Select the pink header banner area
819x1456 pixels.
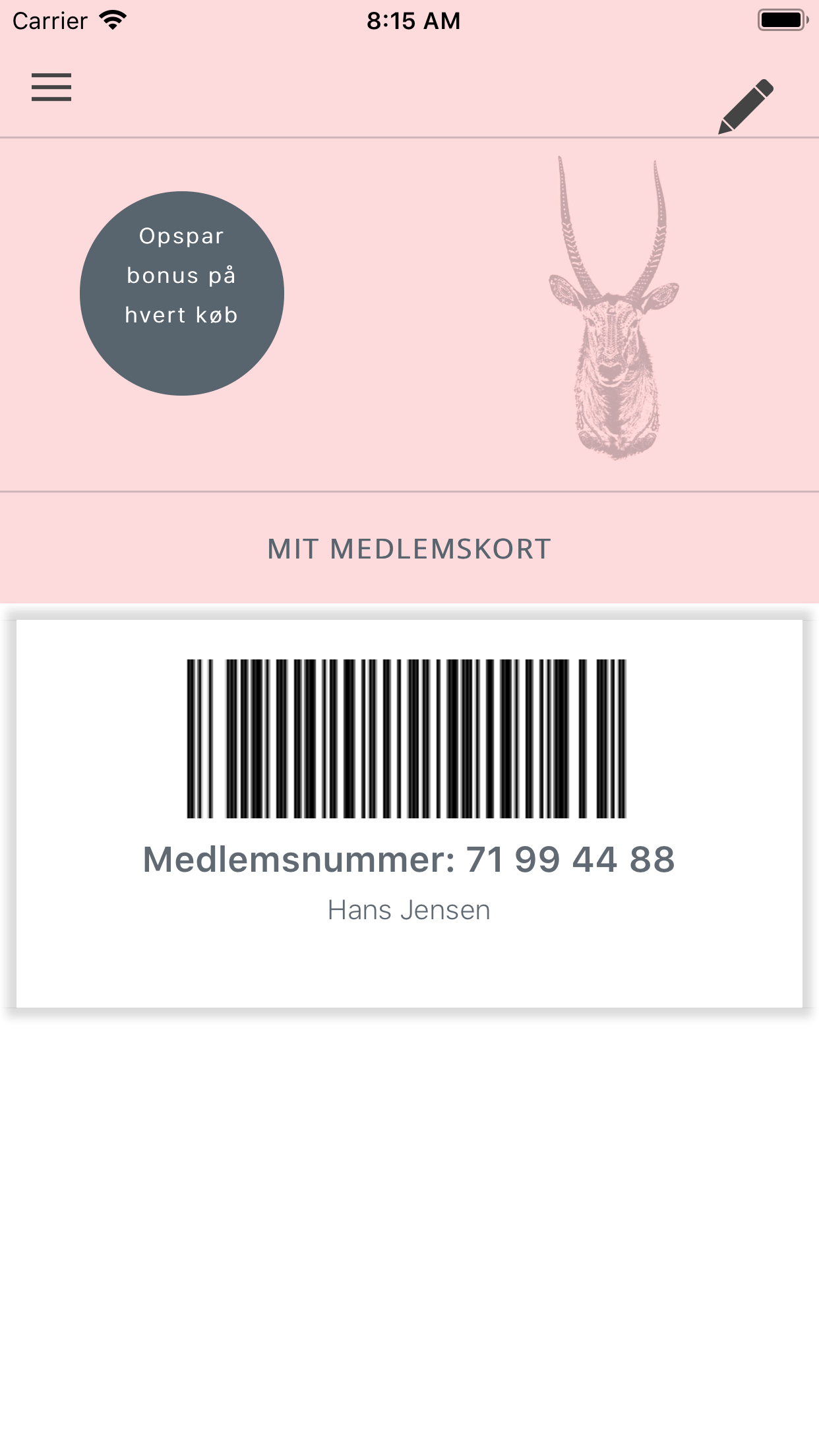(409, 313)
